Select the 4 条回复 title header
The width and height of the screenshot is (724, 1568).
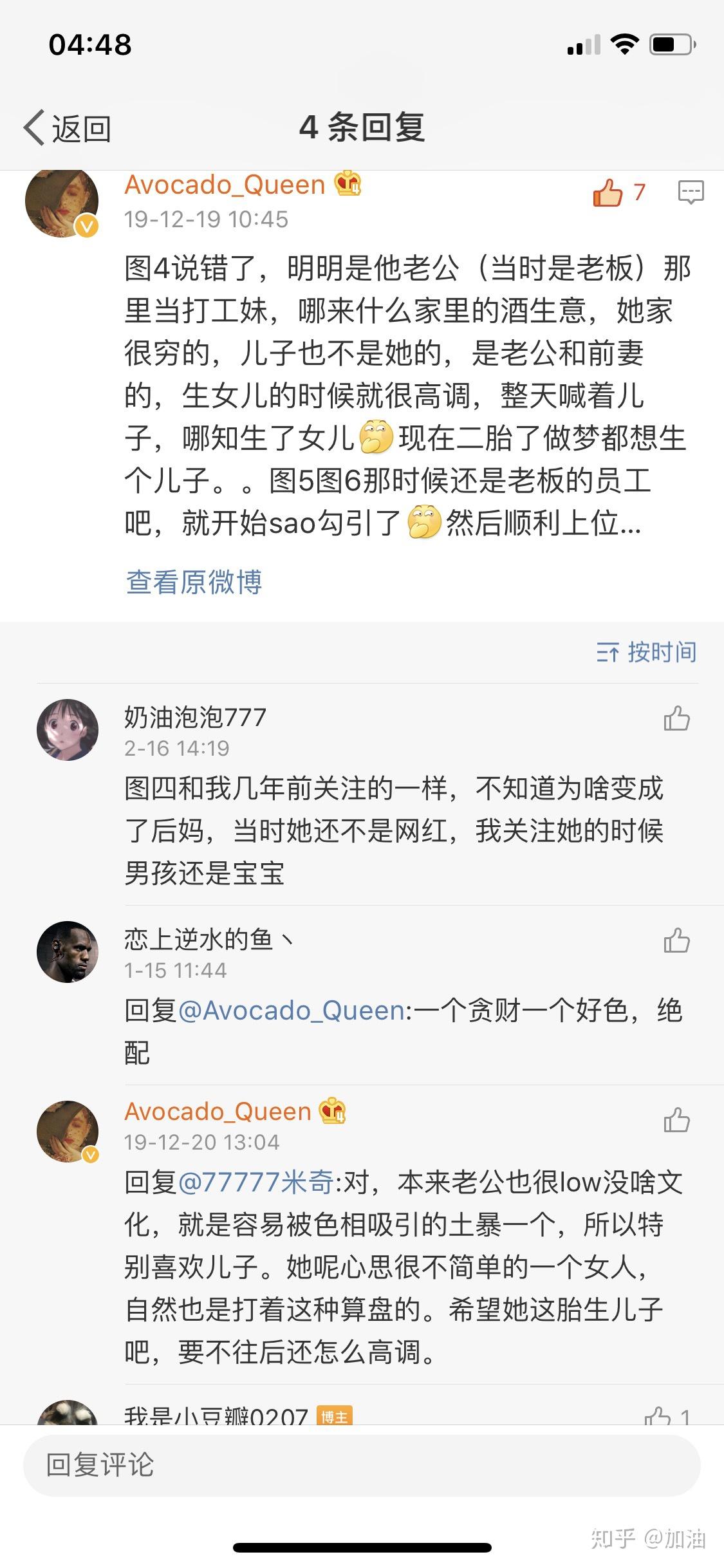pyautogui.click(x=362, y=126)
